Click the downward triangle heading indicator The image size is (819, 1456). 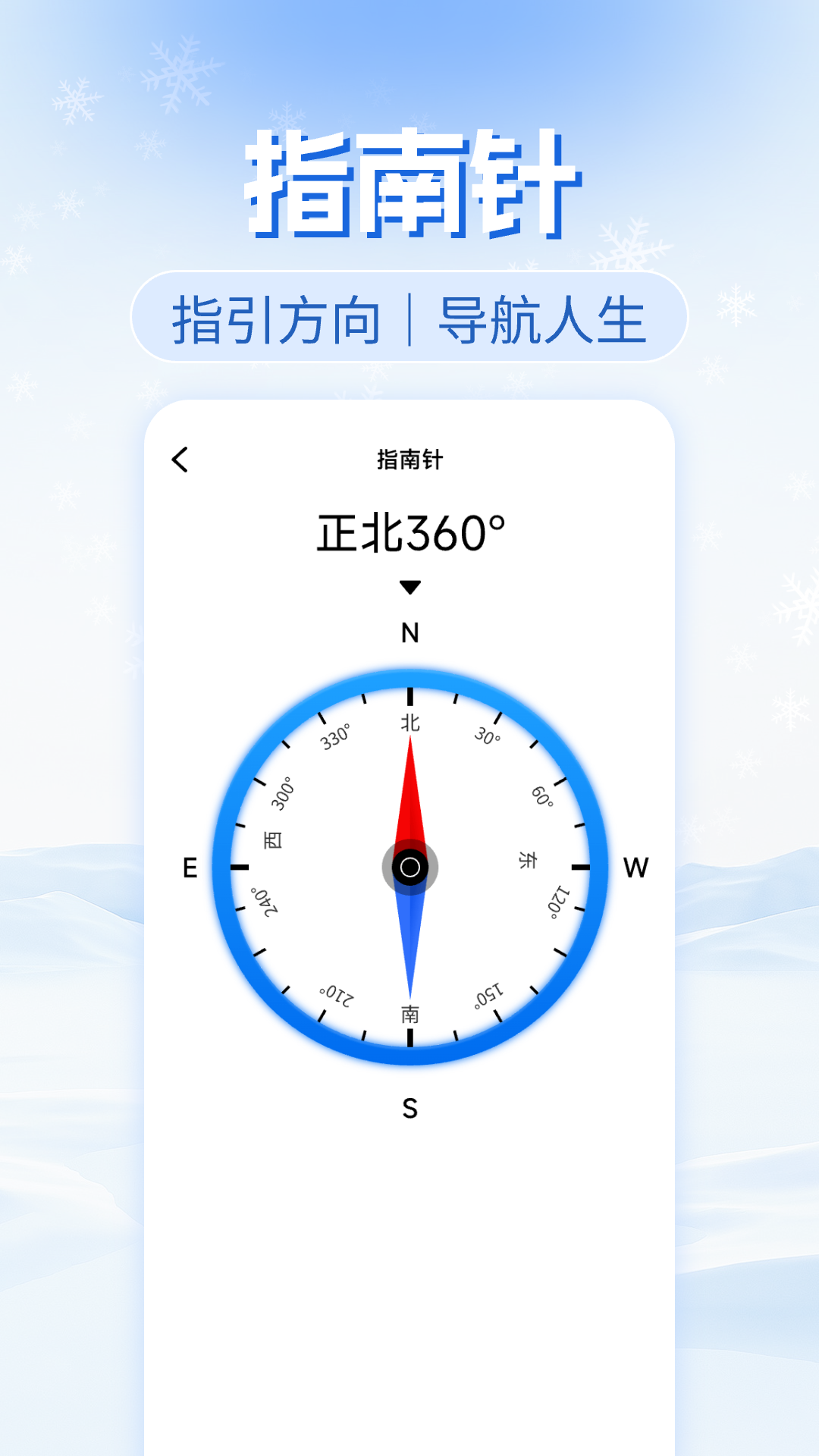pos(410,586)
